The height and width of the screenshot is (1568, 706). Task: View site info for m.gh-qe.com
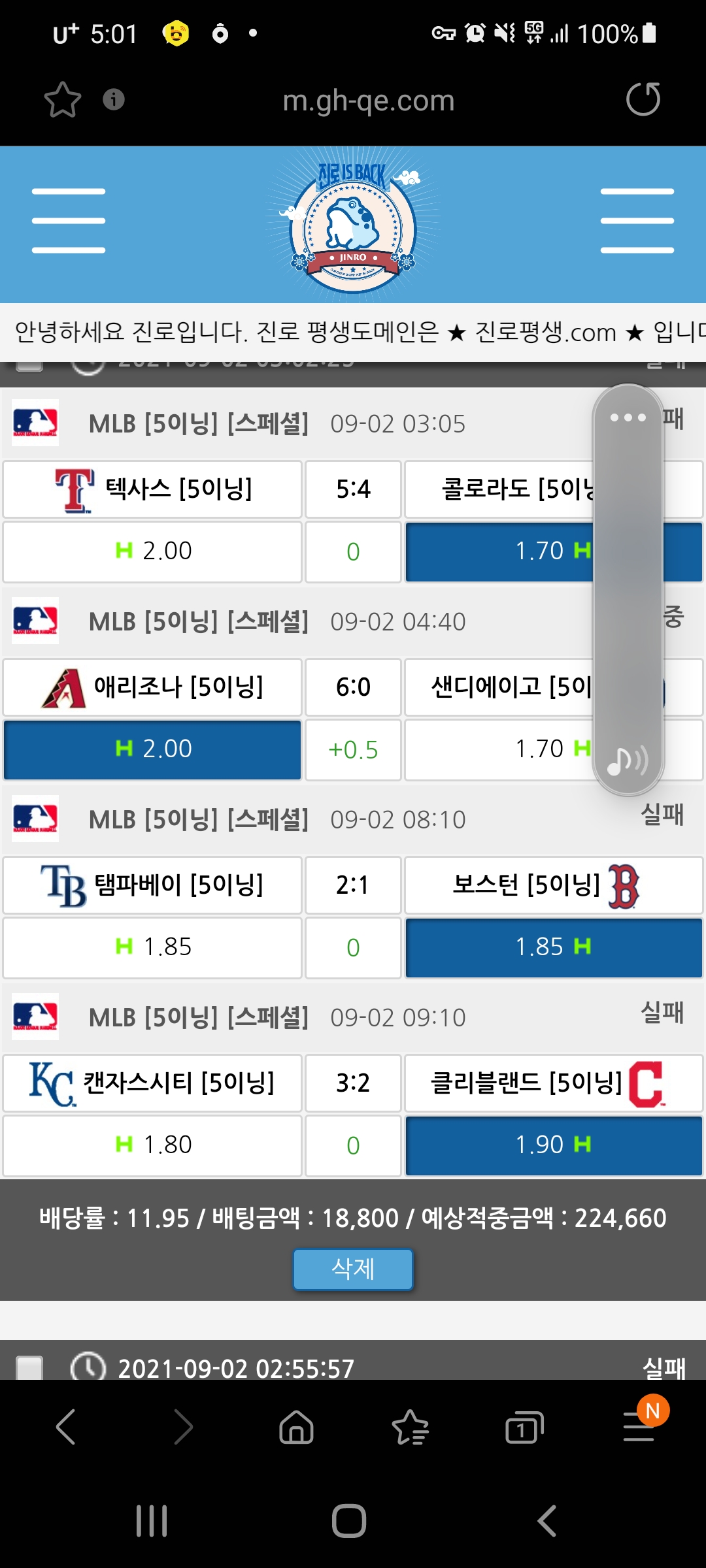point(114,99)
